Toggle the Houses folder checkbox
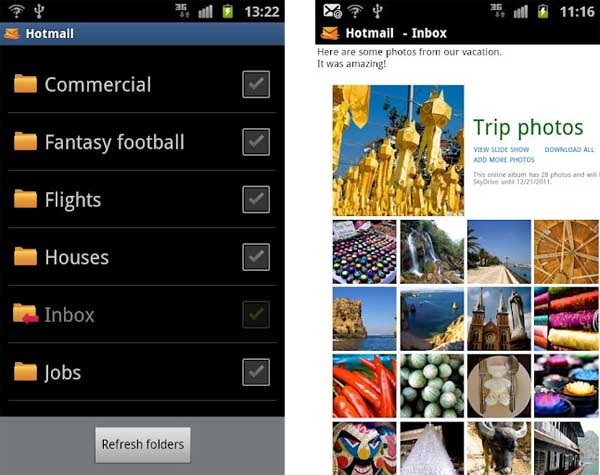Viewport: 600px width, 475px height. 256,257
